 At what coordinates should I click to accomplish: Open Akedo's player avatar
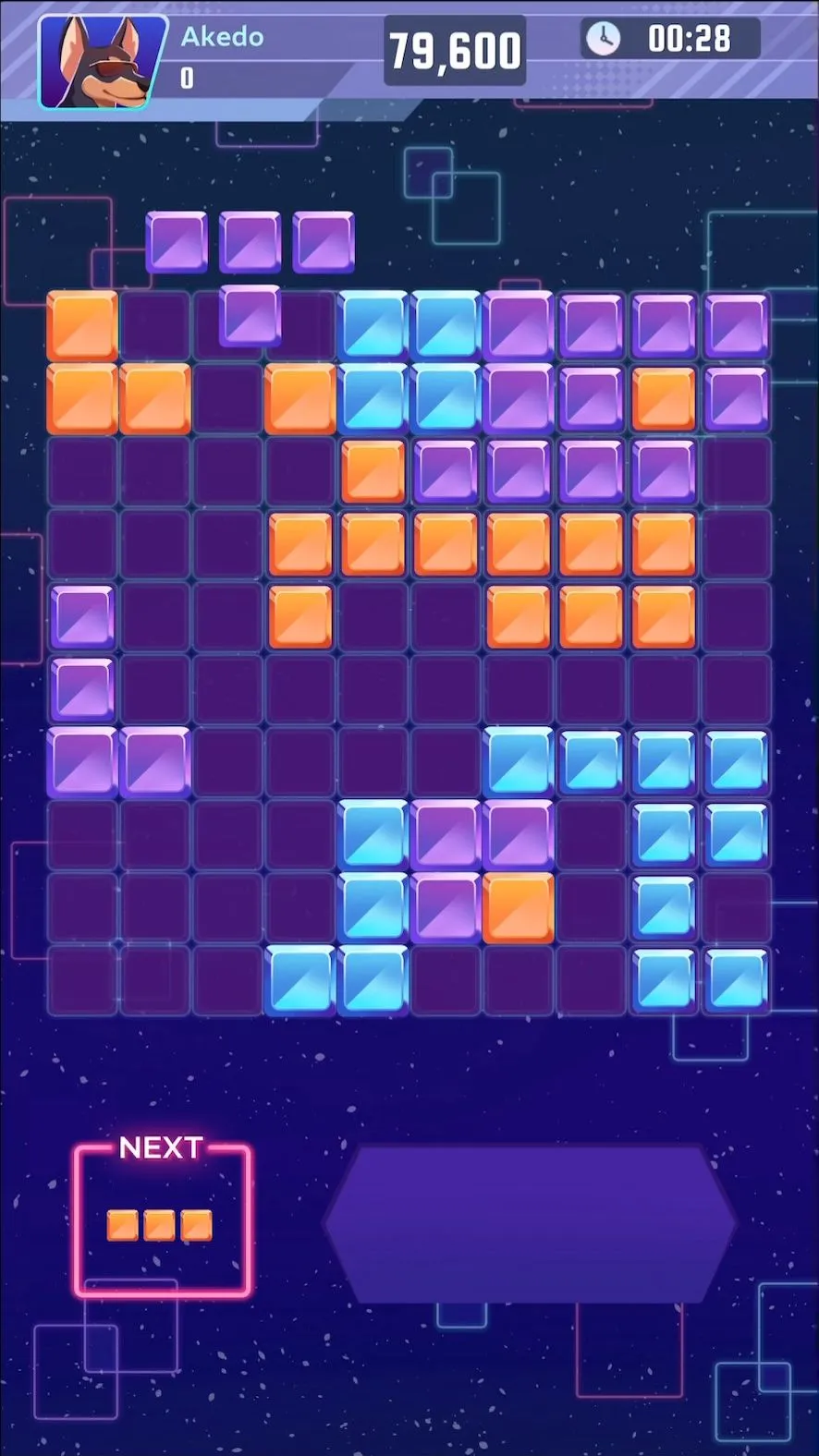pyautogui.click(x=102, y=62)
